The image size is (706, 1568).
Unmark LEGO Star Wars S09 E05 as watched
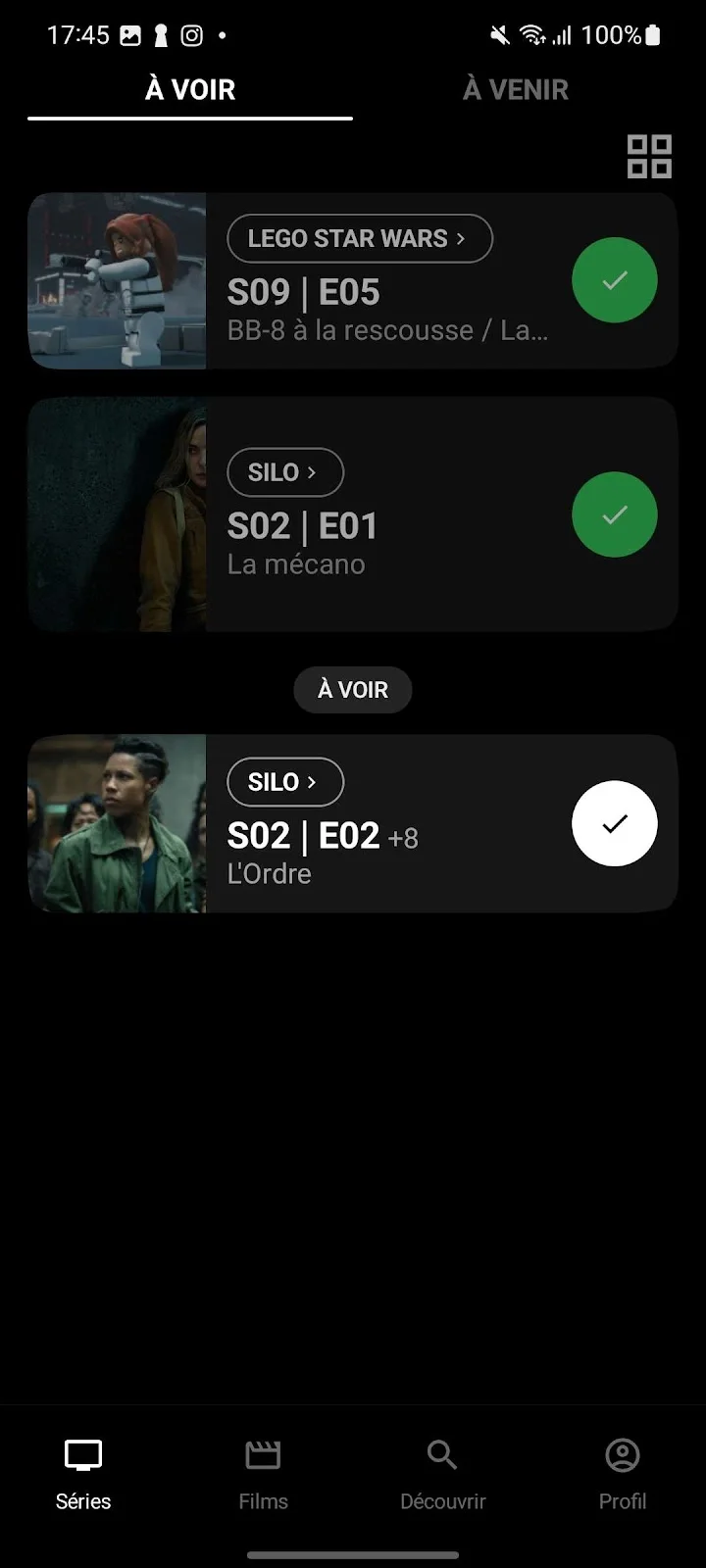(x=615, y=280)
